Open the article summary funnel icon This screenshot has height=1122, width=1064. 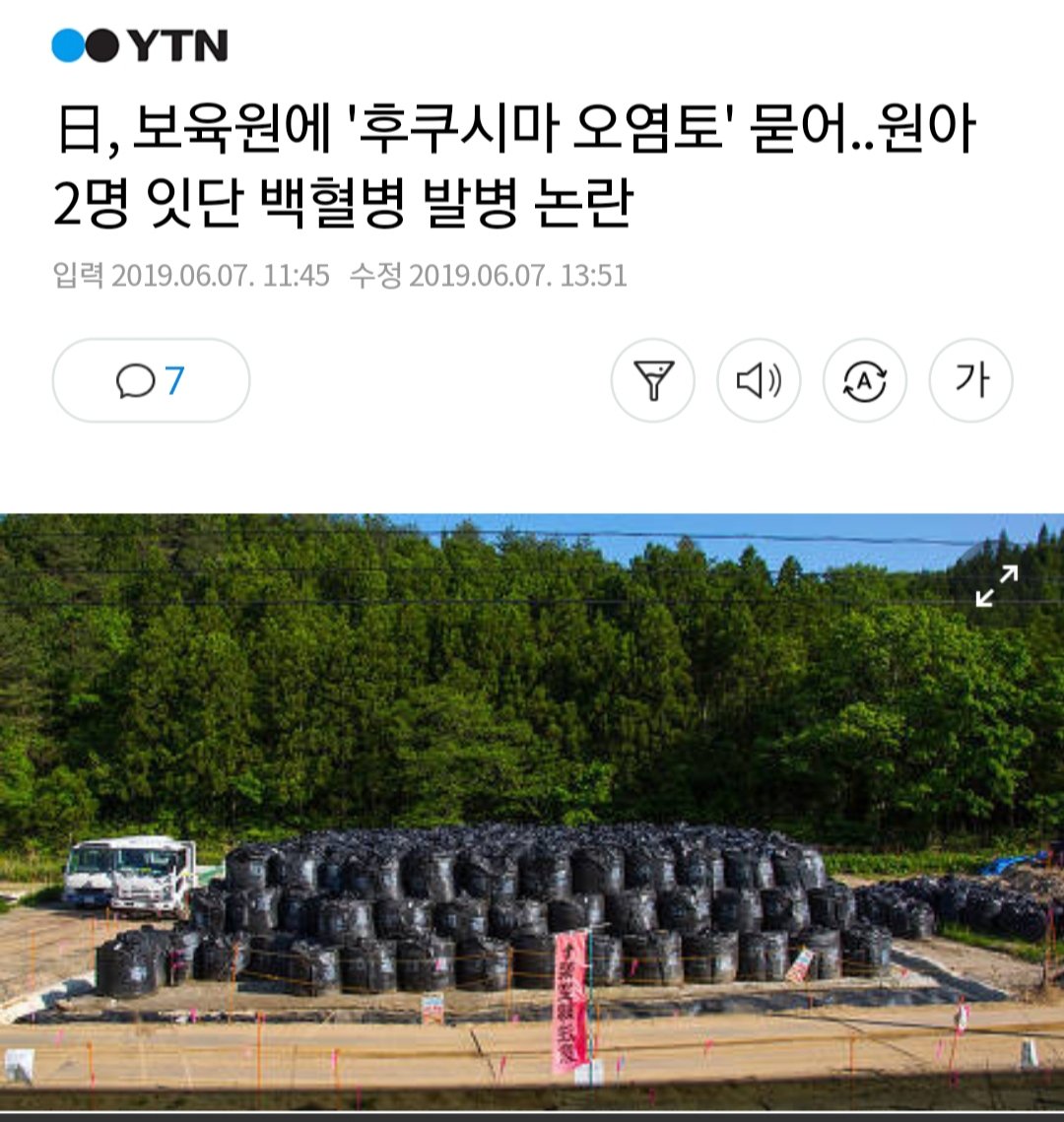pos(652,380)
